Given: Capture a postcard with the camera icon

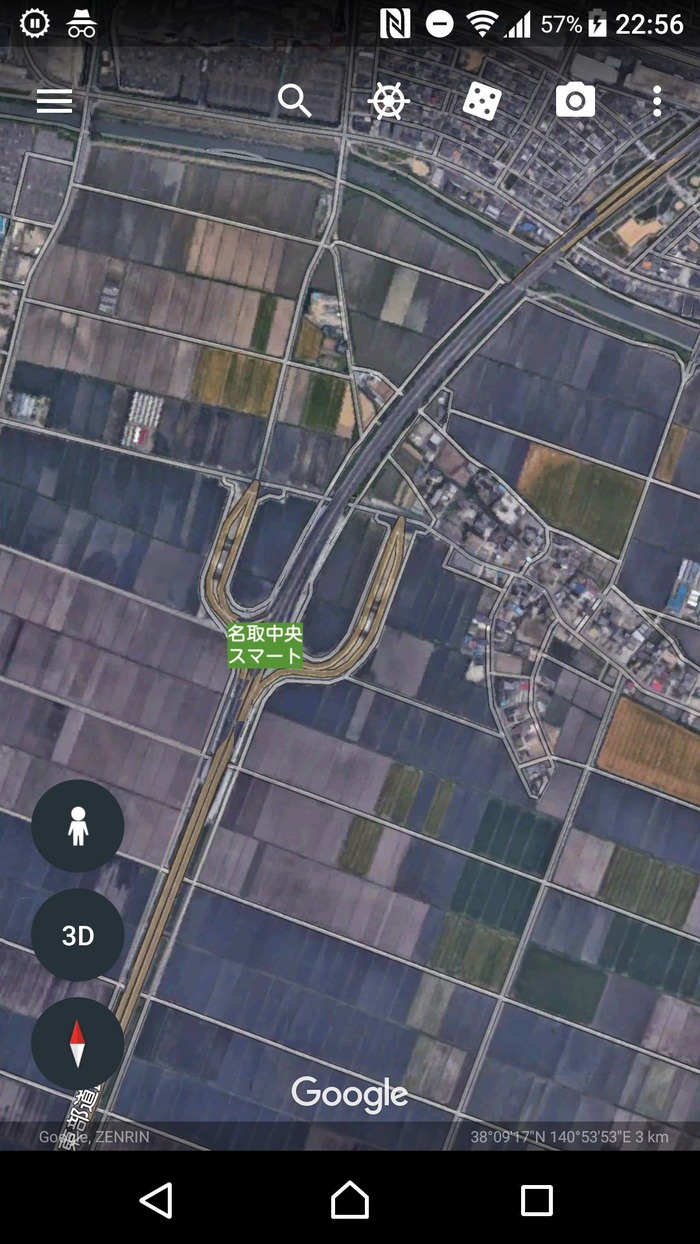Looking at the screenshot, I should (x=575, y=101).
